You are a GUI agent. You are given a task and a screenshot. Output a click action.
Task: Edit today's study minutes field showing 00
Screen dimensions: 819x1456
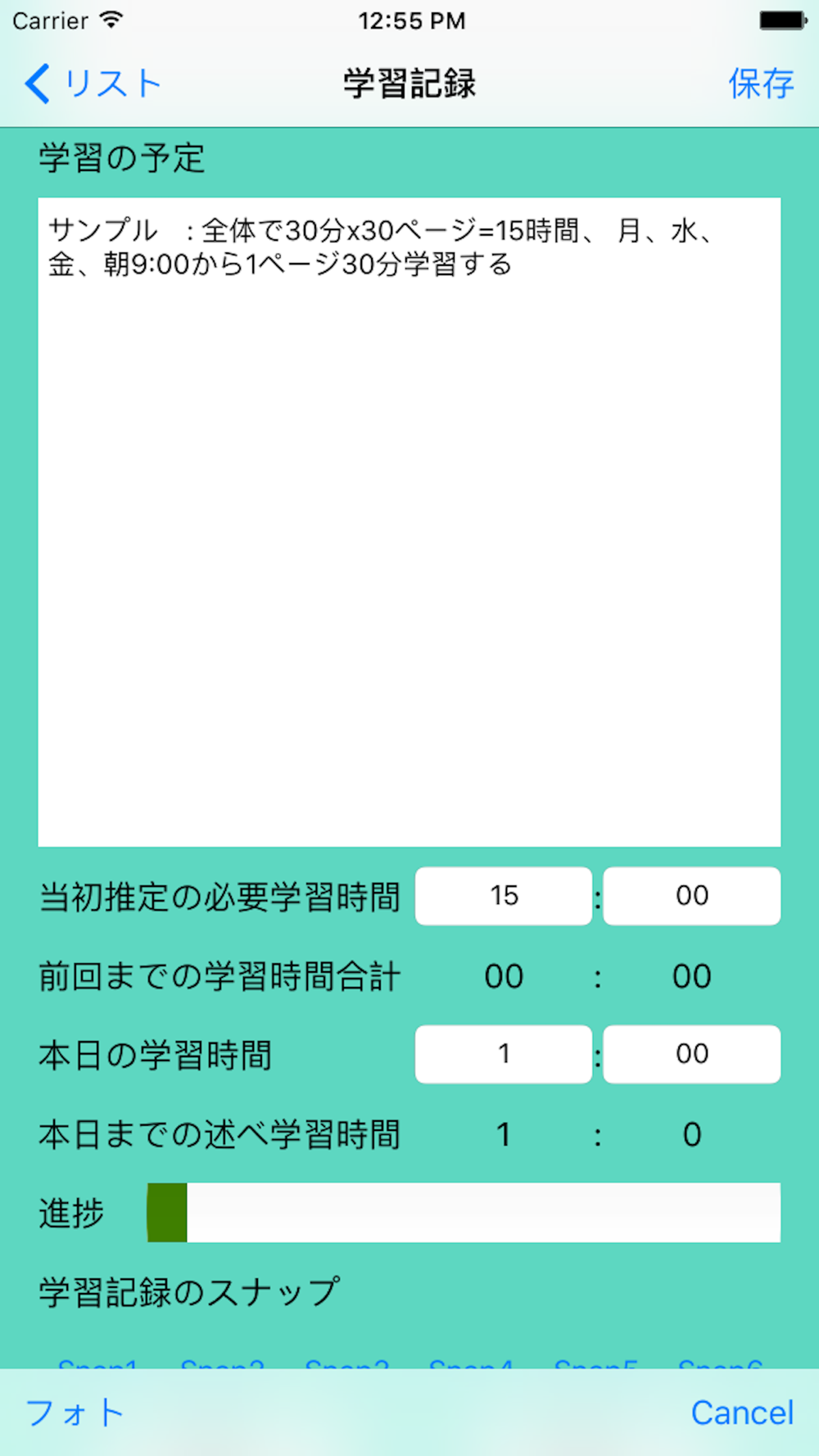click(692, 1054)
